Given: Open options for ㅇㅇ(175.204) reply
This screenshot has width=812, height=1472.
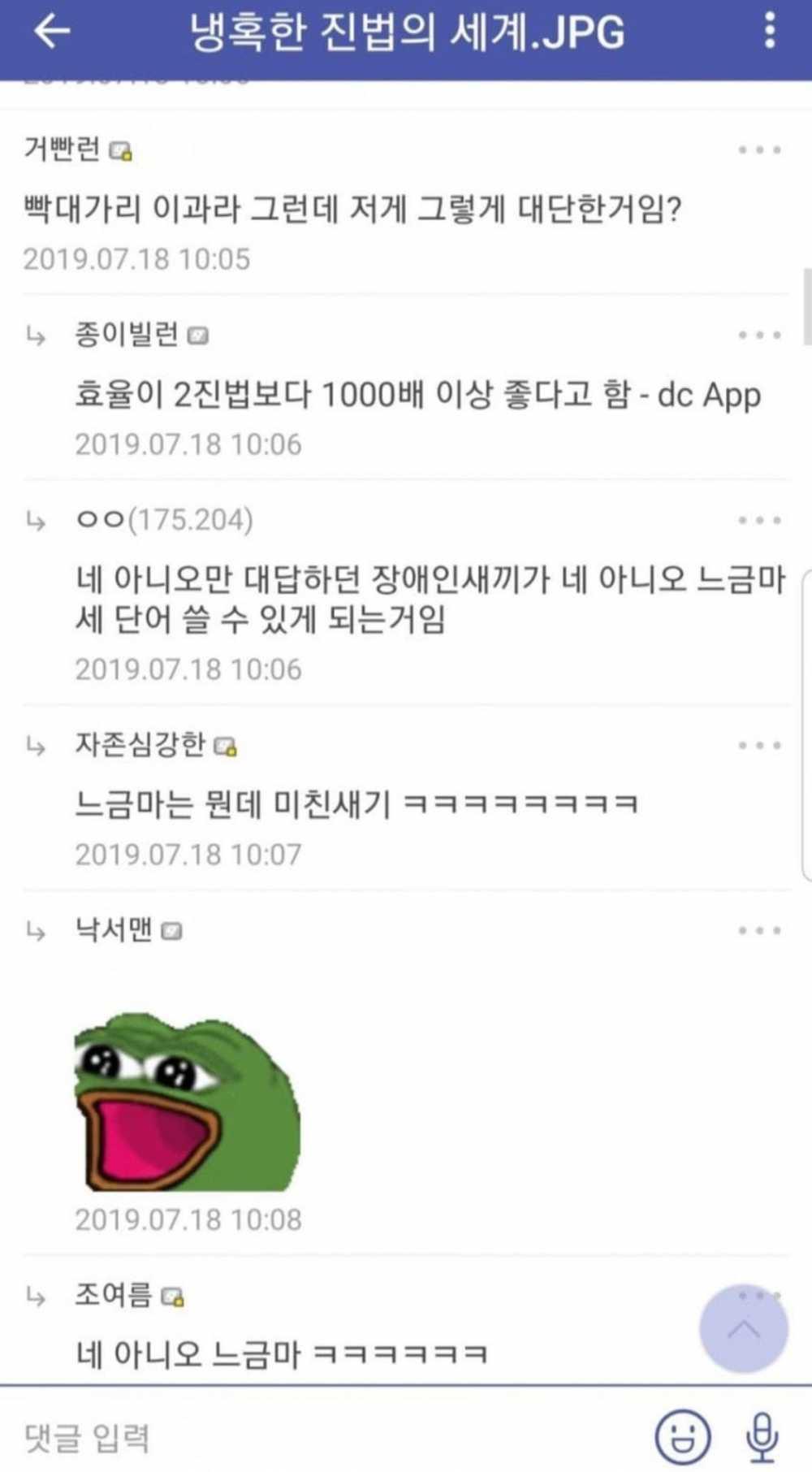Looking at the screenshot, I should click(x=759, y=521).
